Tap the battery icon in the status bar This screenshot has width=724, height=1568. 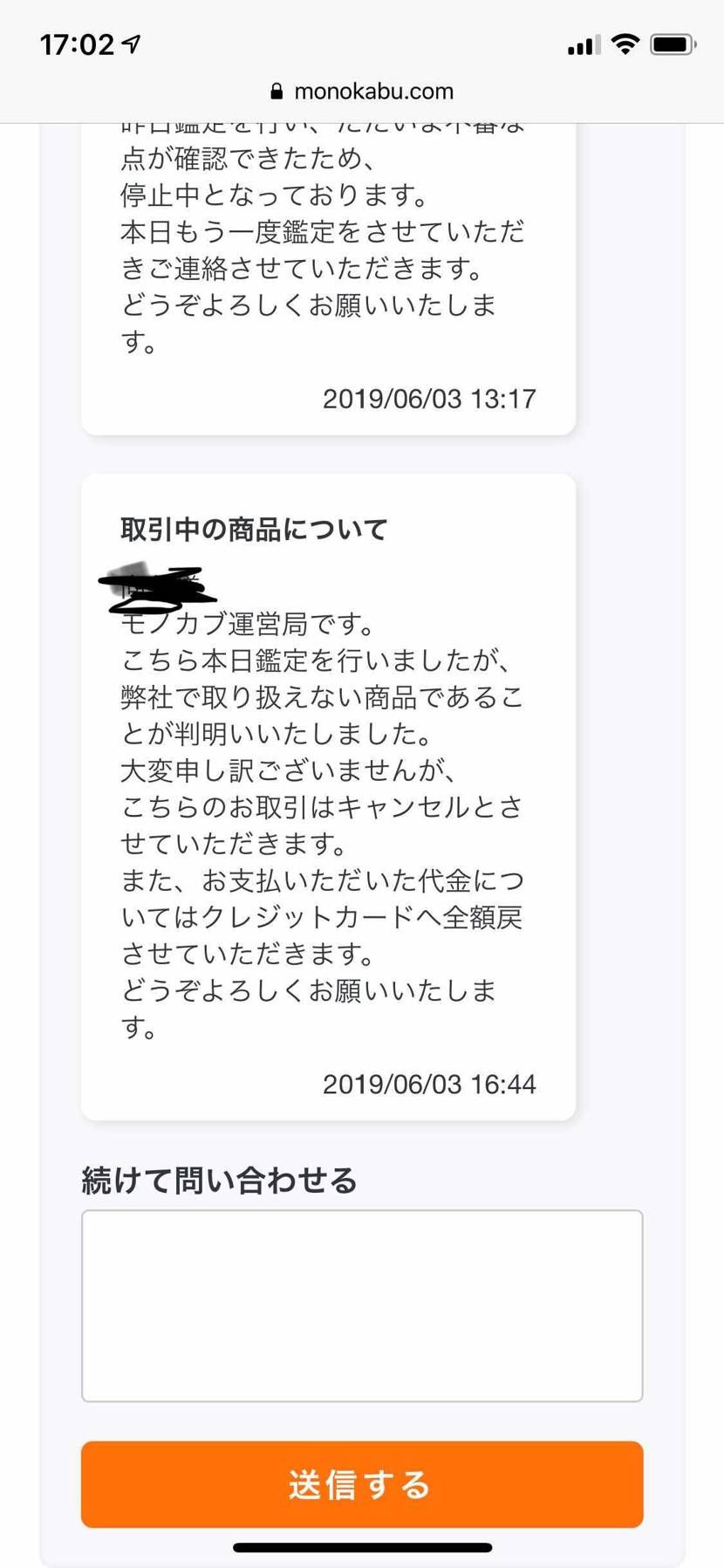672,42
